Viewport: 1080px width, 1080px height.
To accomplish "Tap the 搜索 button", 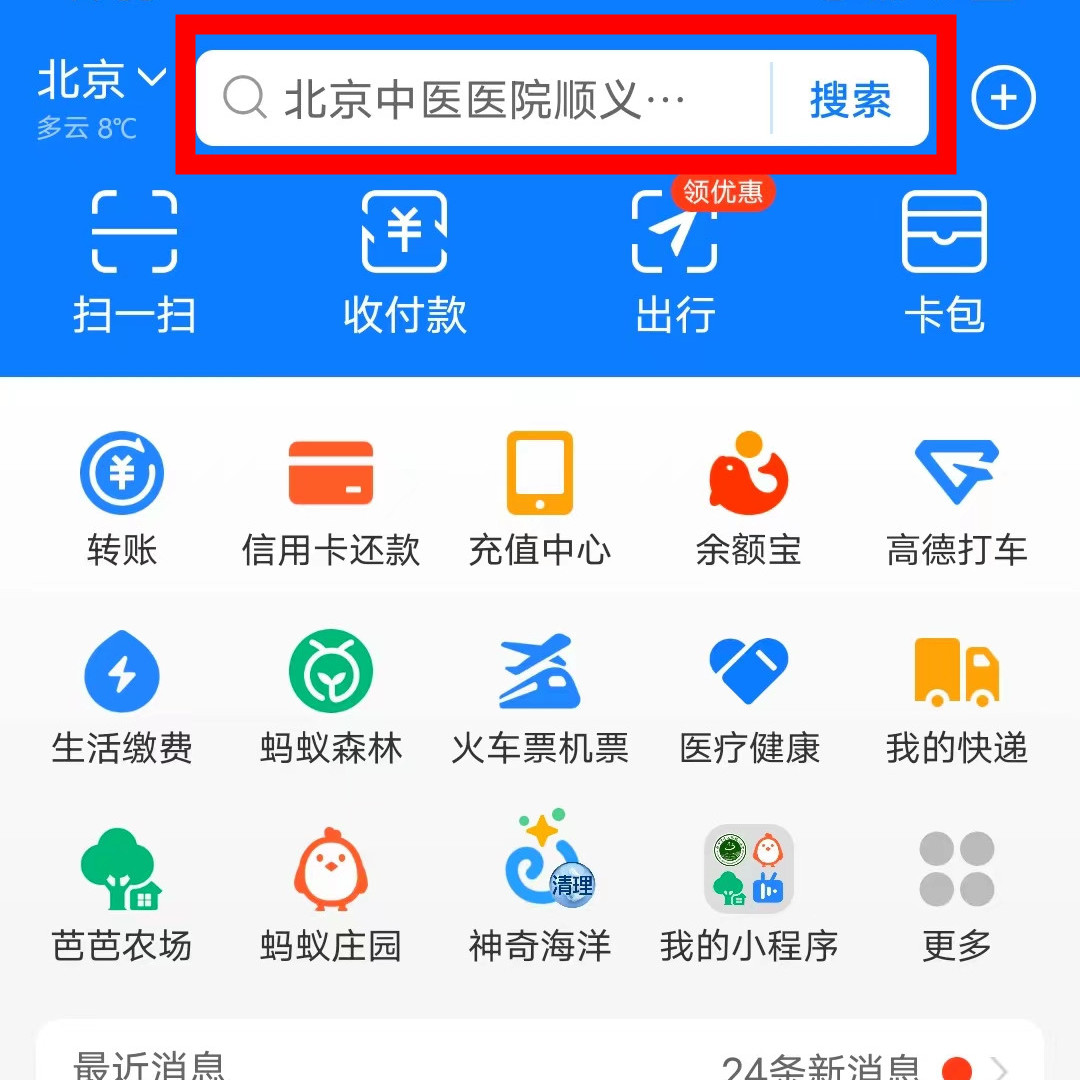I will pyautogui.click(x=850, y=99).
